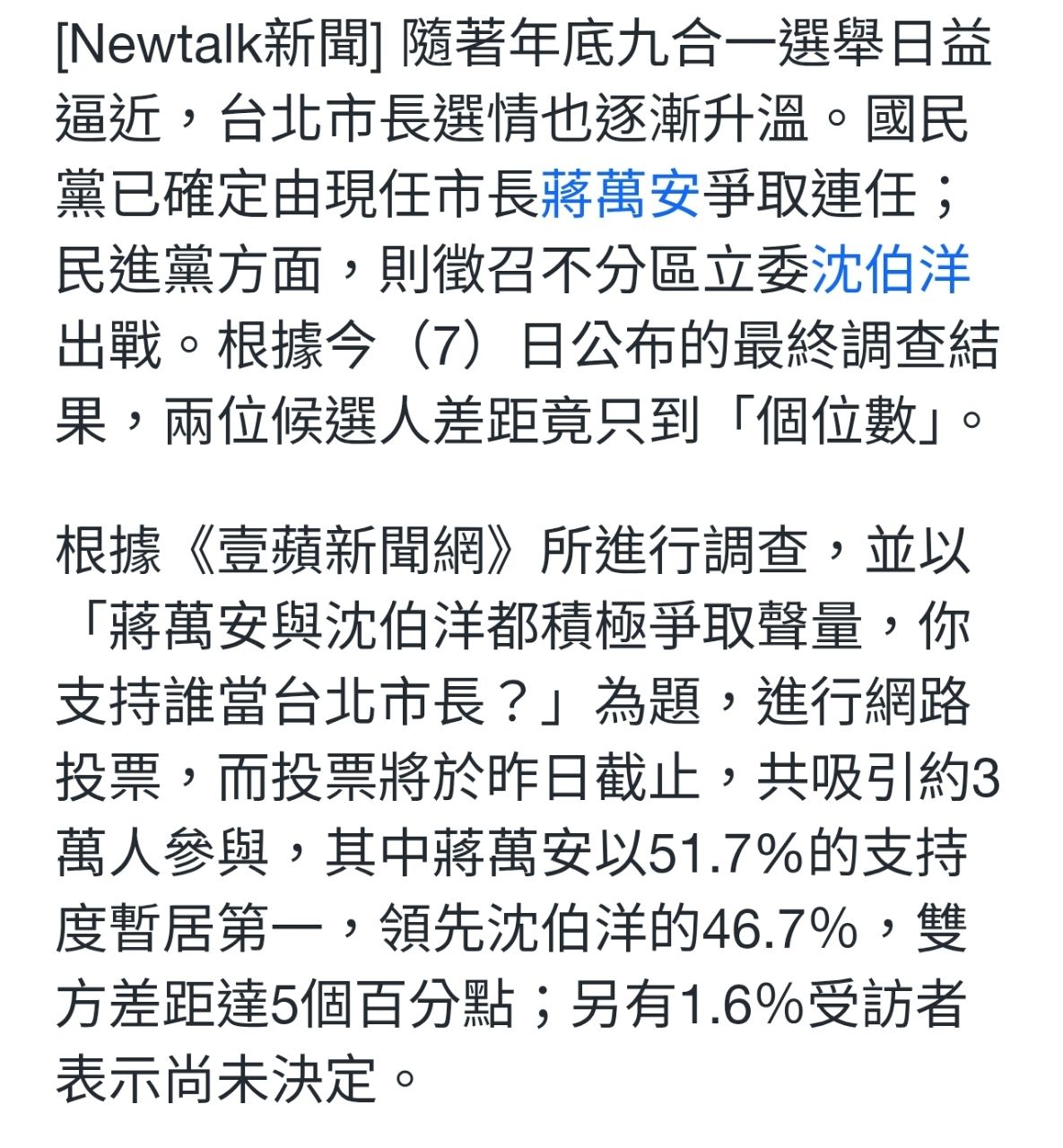Screen dimensions: 1063x1148
Task: Open the 沈伯洋 link
Action: coord(890,269)
